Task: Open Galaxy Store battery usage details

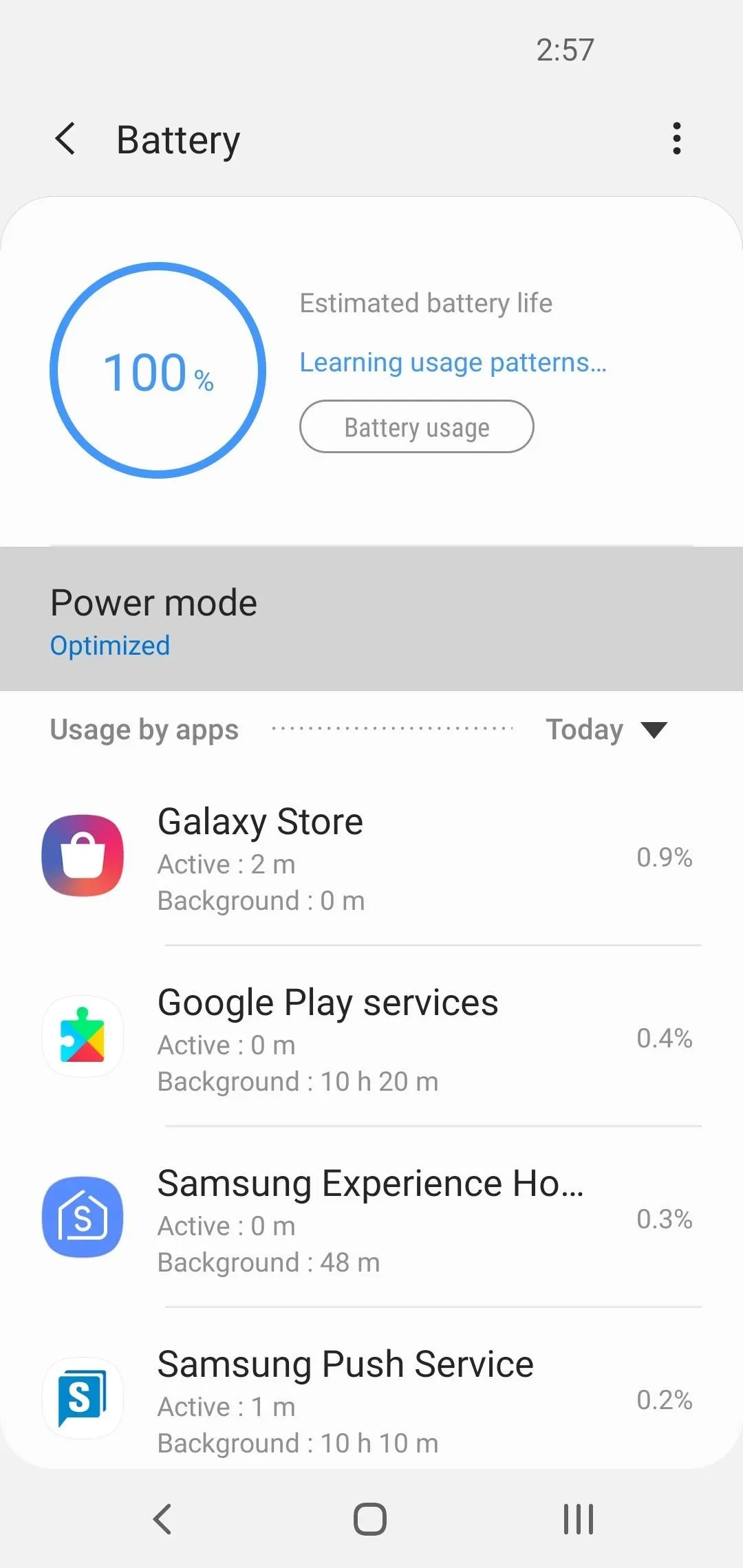Action: pos(371,856)
